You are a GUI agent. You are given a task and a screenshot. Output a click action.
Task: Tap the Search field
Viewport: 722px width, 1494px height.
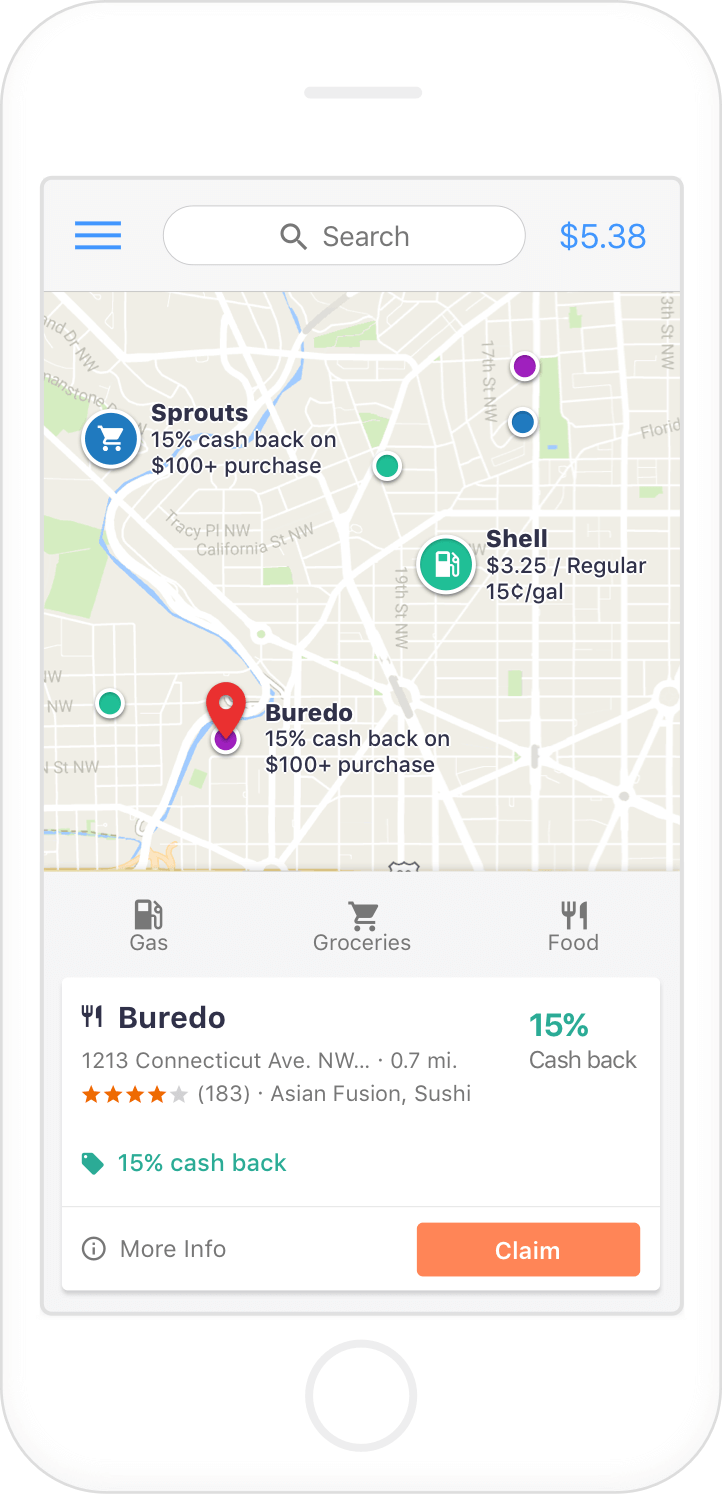(344, 236)
